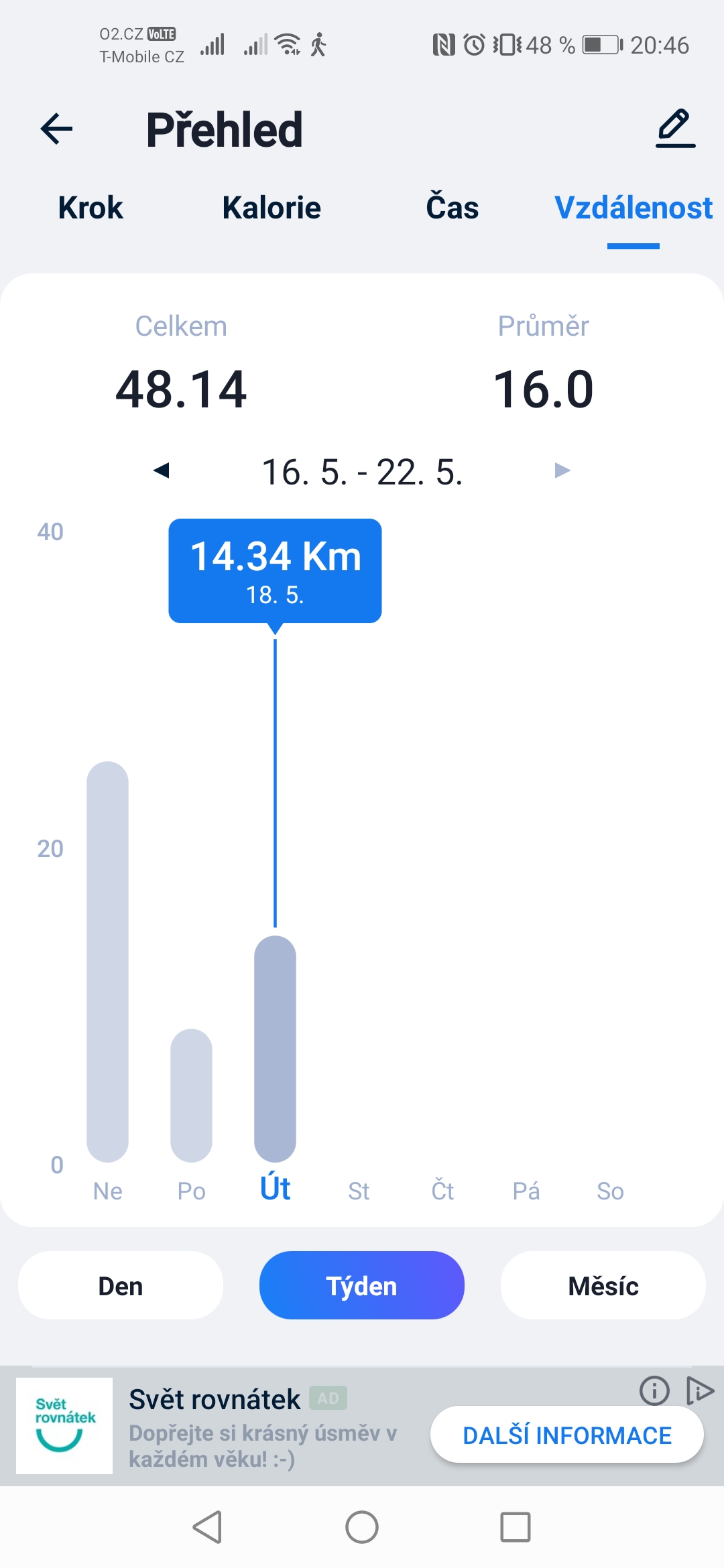The width and height of the screenshot is (724, 1568).
Task: Switch to the Kalorie tab
Action: [271, 208]
